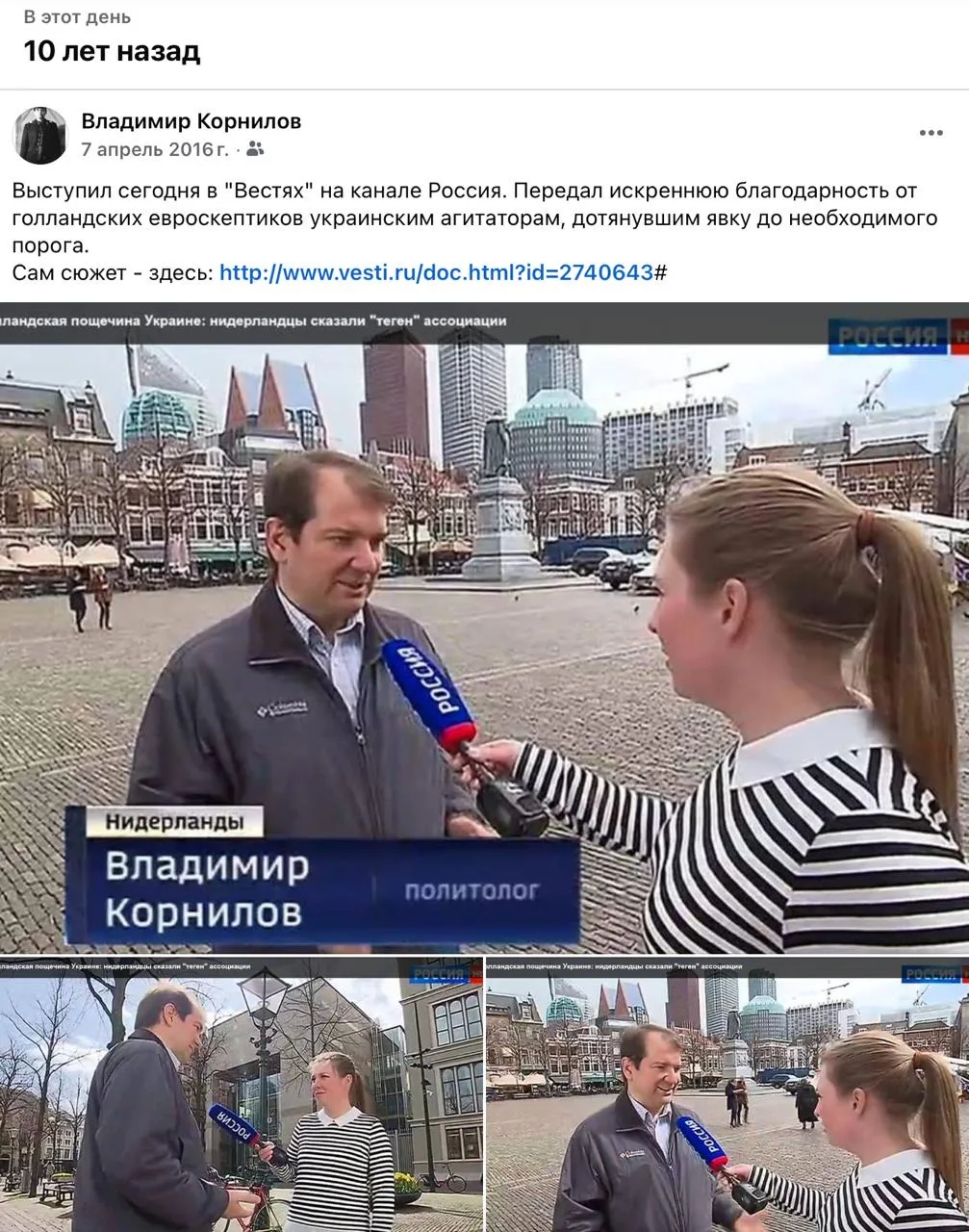Open the post date 7 апрель 2016 г.

click(x=155, y=149)
